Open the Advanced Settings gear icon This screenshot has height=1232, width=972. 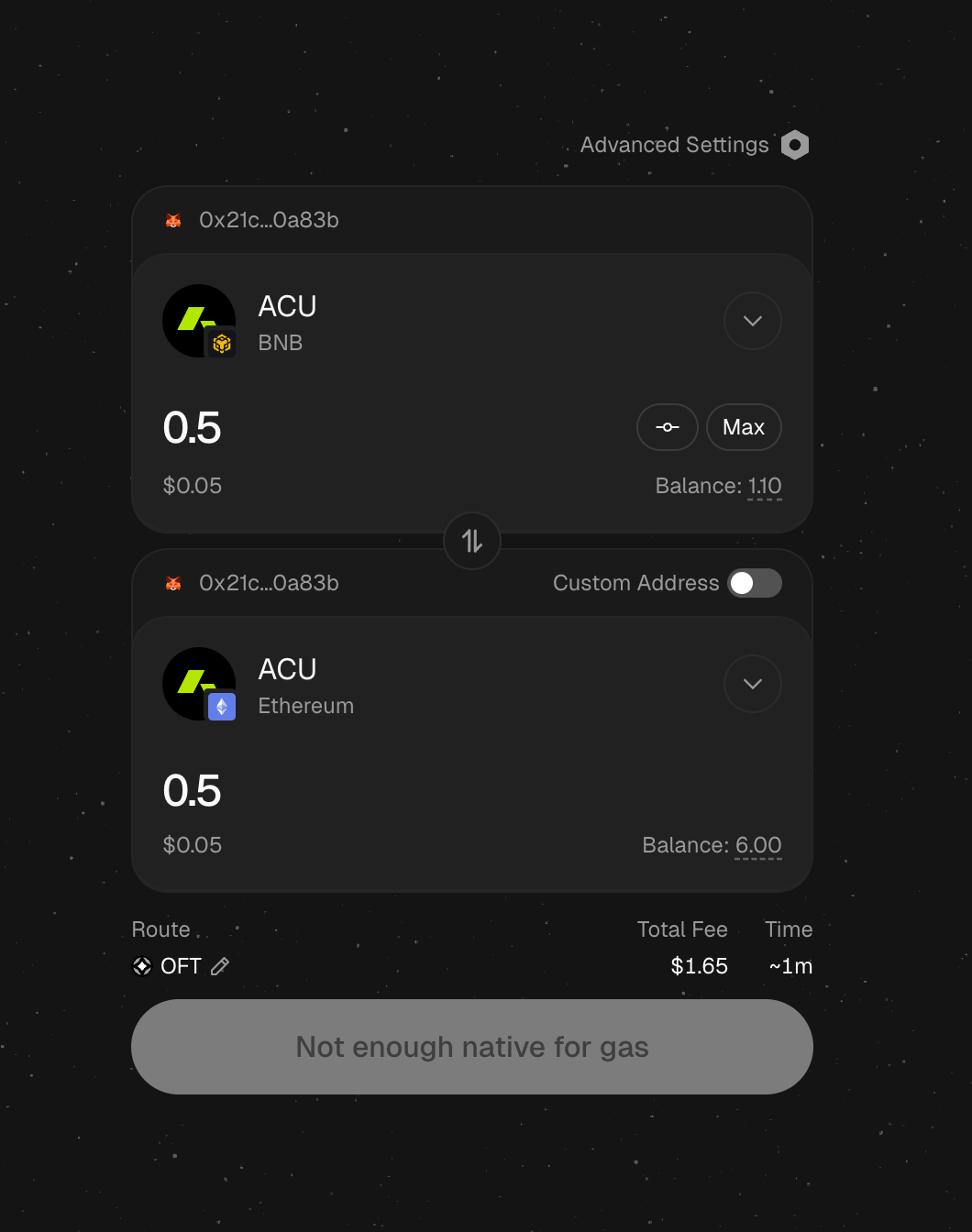click(x=794, y=144)
